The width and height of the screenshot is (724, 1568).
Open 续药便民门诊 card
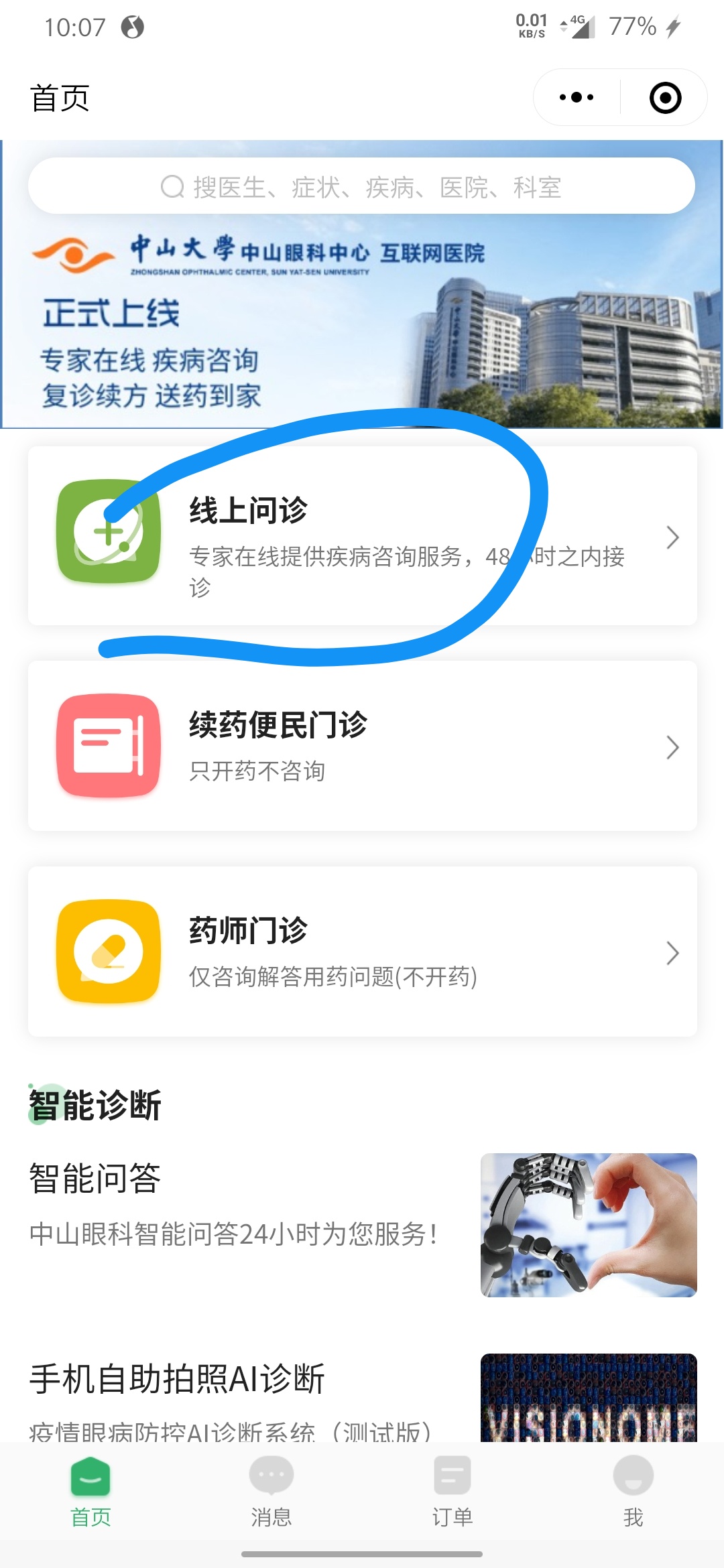click(x=362, y=746)
